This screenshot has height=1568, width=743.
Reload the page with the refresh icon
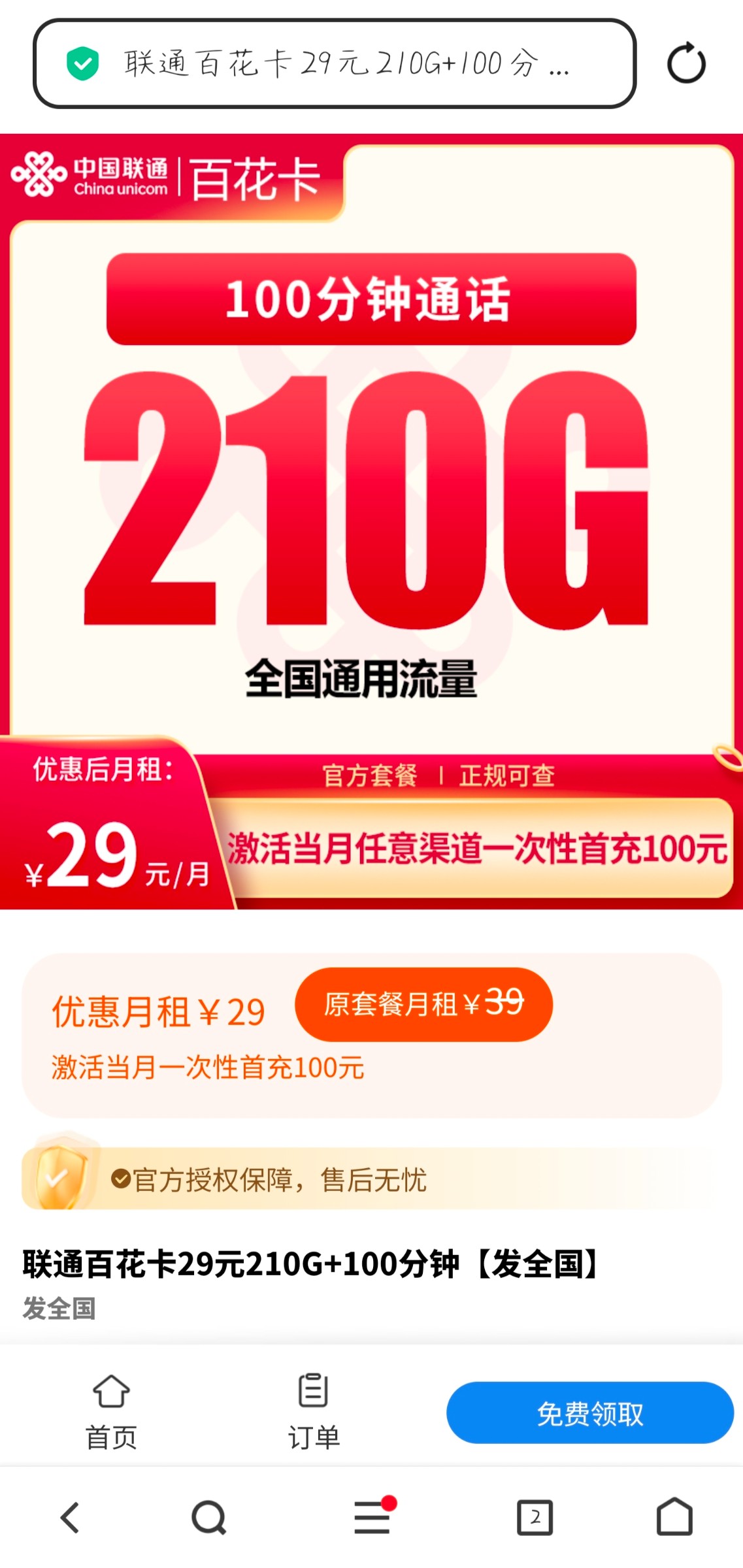(x=685, y=63)
